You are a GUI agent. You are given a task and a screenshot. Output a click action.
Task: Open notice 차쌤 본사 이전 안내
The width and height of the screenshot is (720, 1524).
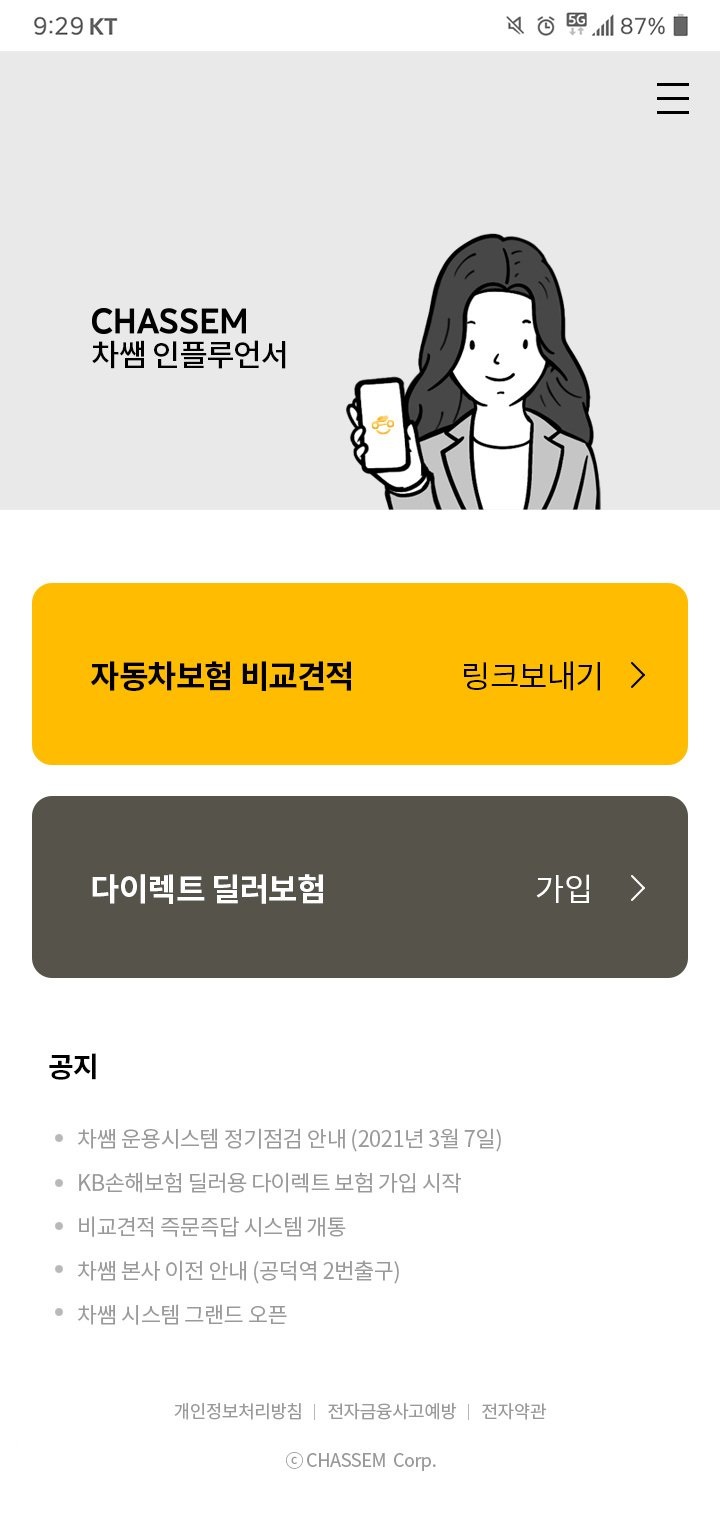(238, 1270)
